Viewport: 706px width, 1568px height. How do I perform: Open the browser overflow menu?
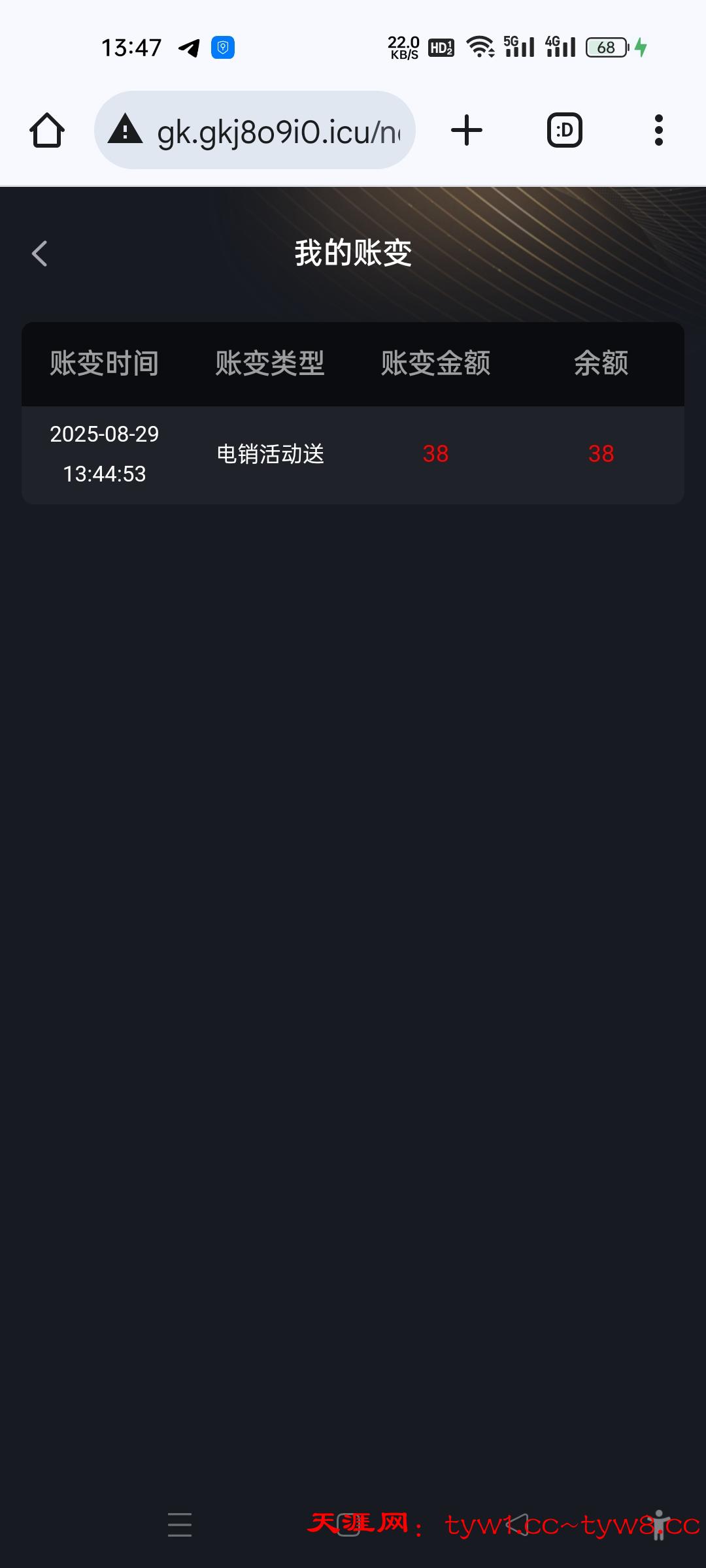[x=658, y=130]
